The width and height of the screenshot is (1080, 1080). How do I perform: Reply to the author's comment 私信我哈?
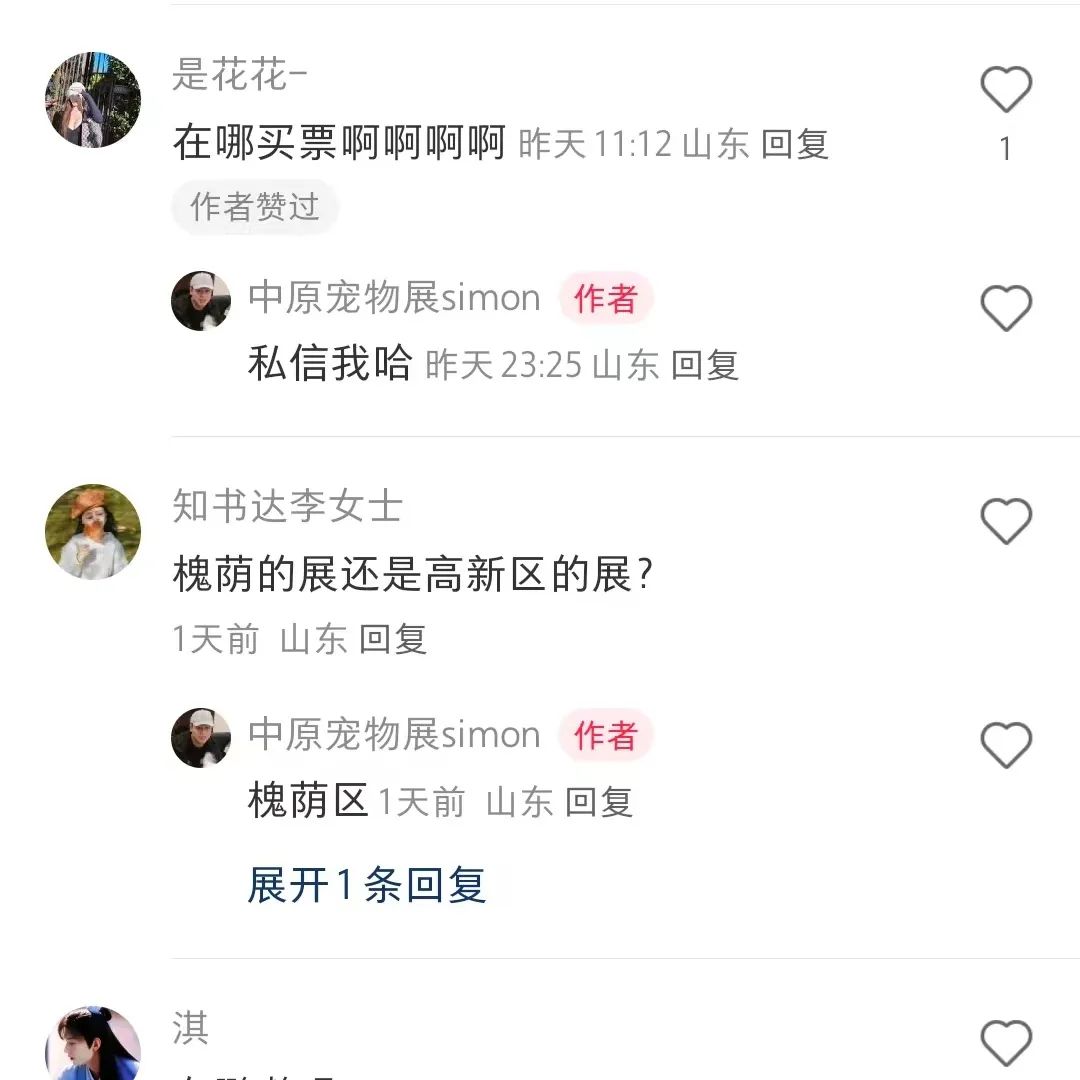(704, 364)
